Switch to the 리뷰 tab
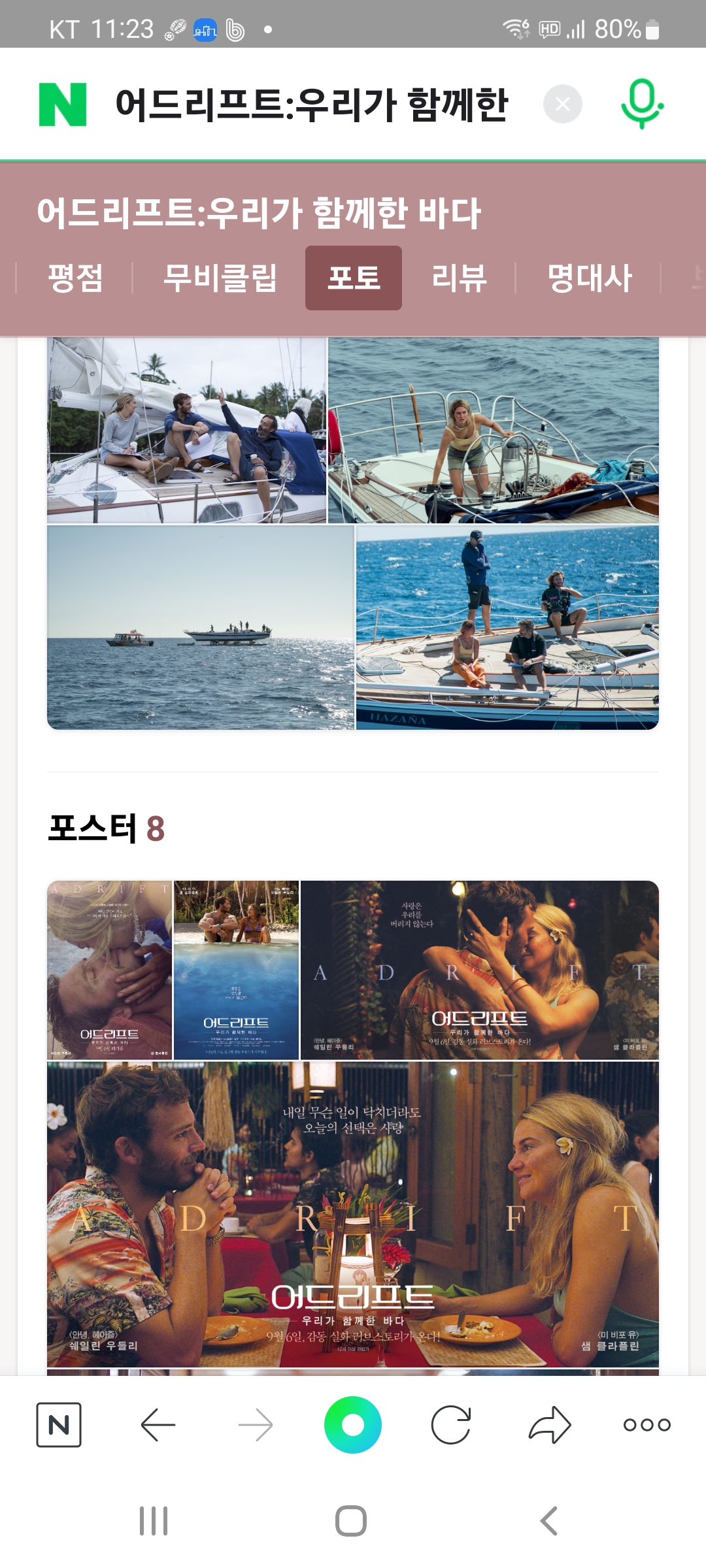This screenshot has width=706, height=1568. click(x=459, y=278)
